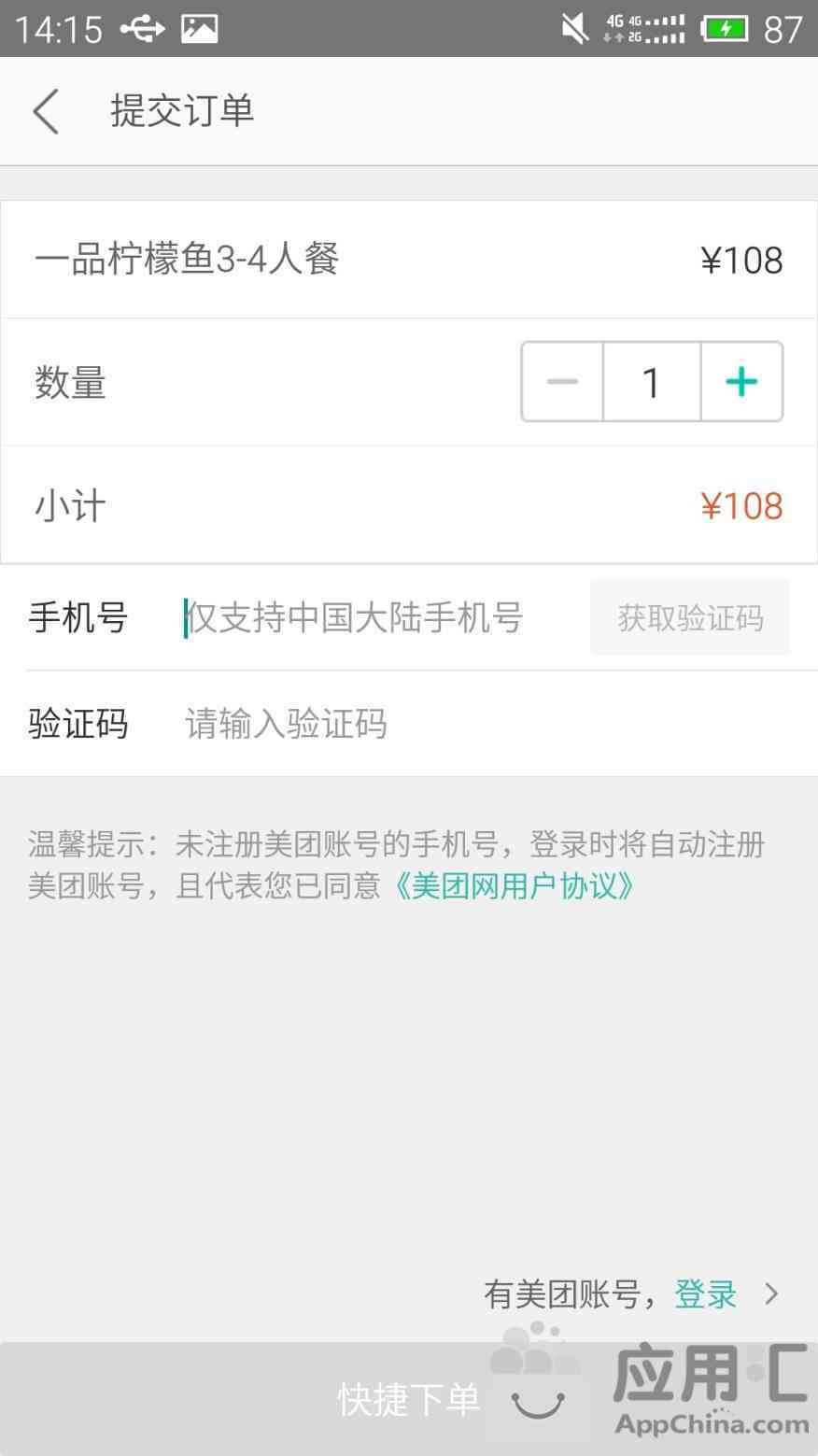Tap 登录 to sign in with Meituan account
Screen dimensions: 818x1456
pyautogui.click(x=706, y=1294)
